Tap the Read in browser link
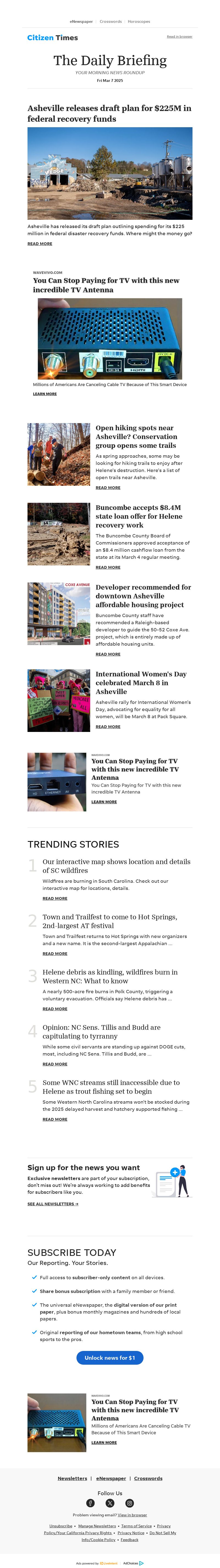Screen dimensions: 220x1568 click(179, 37)
